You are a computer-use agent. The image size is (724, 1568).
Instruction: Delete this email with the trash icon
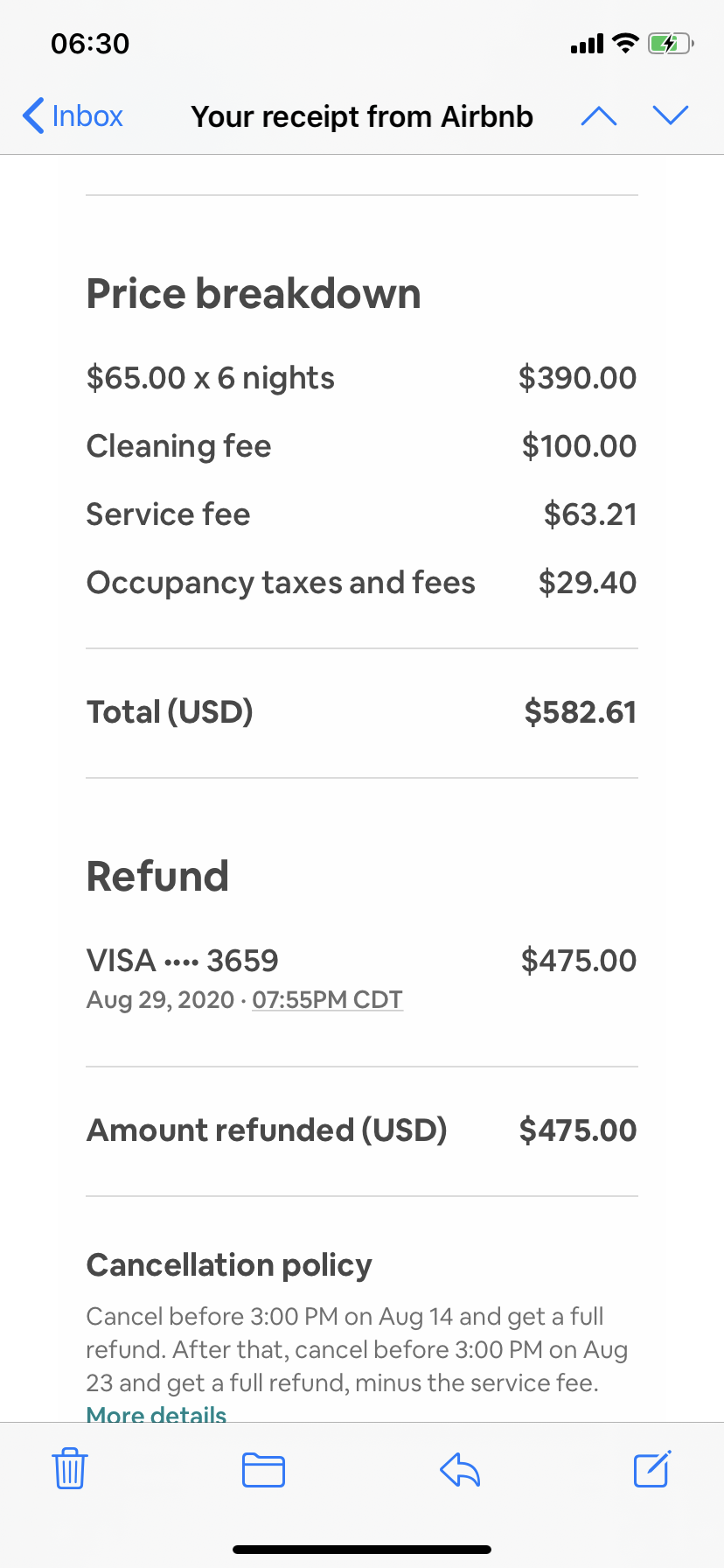pos(70,1468)
